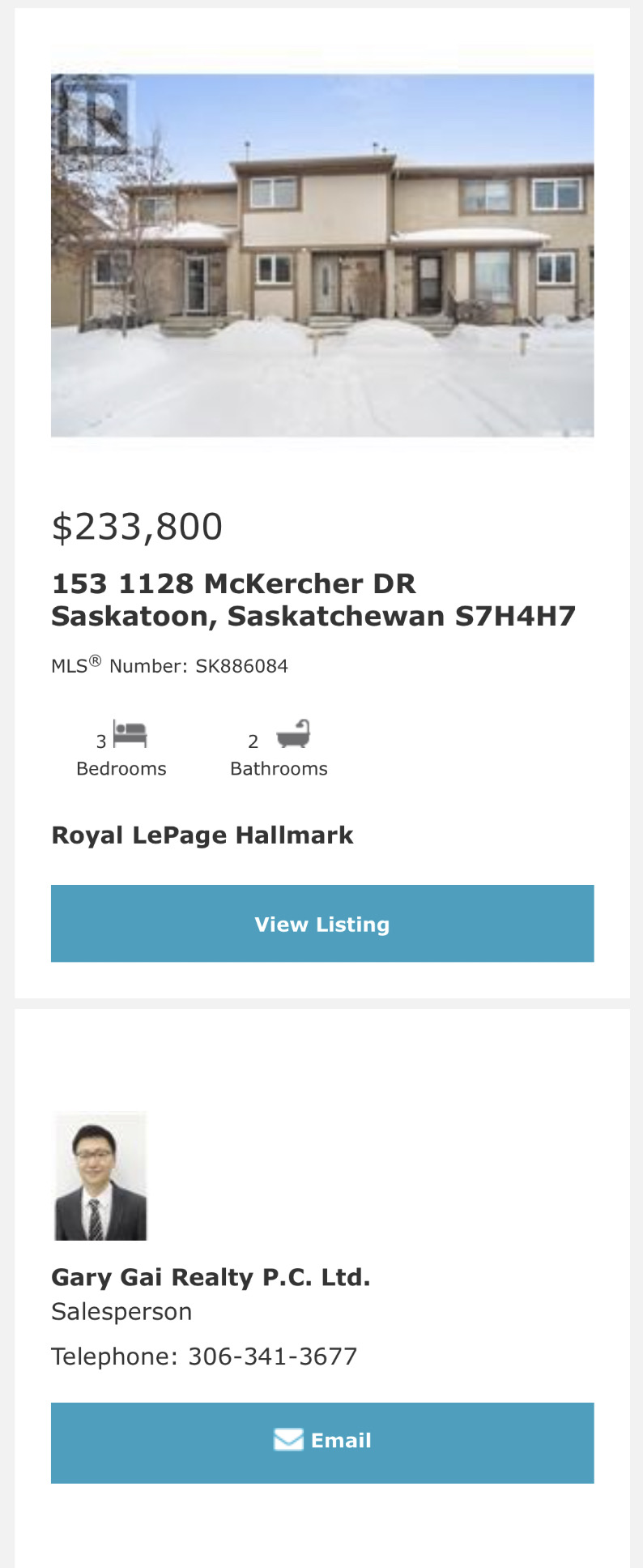Tap the View Listing button

click(x=321, y=924)
